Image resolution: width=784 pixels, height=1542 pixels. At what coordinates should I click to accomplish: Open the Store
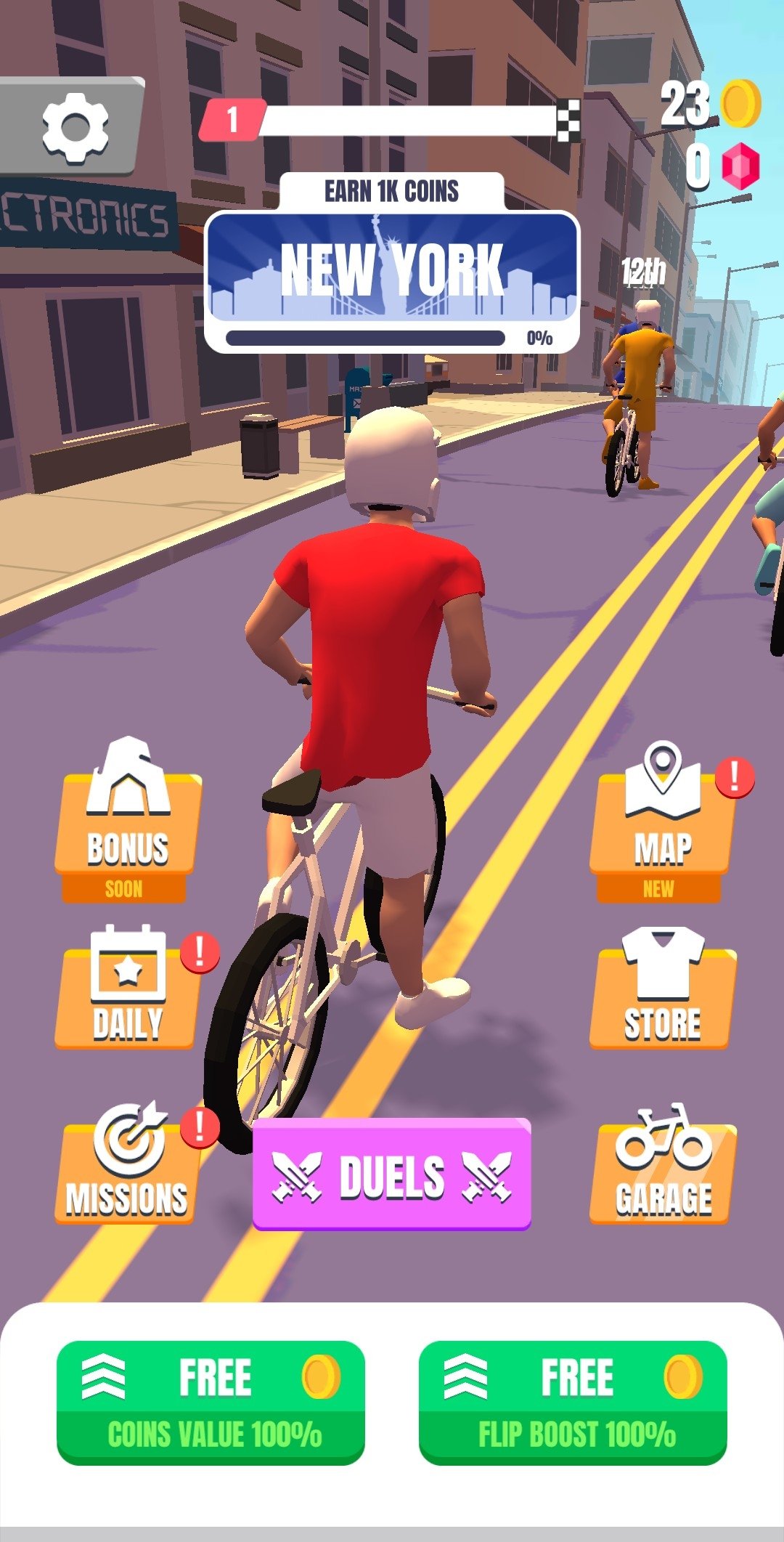[662, 986]
